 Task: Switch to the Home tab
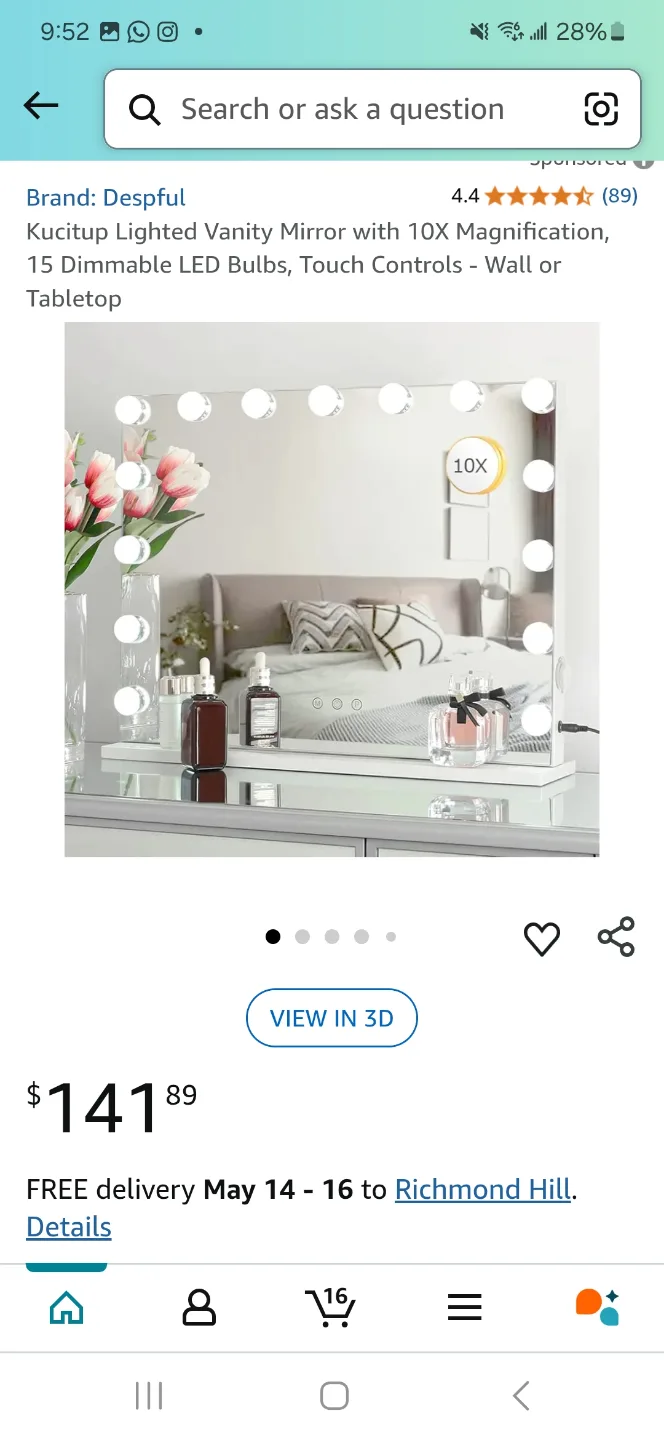point(67,1306)
